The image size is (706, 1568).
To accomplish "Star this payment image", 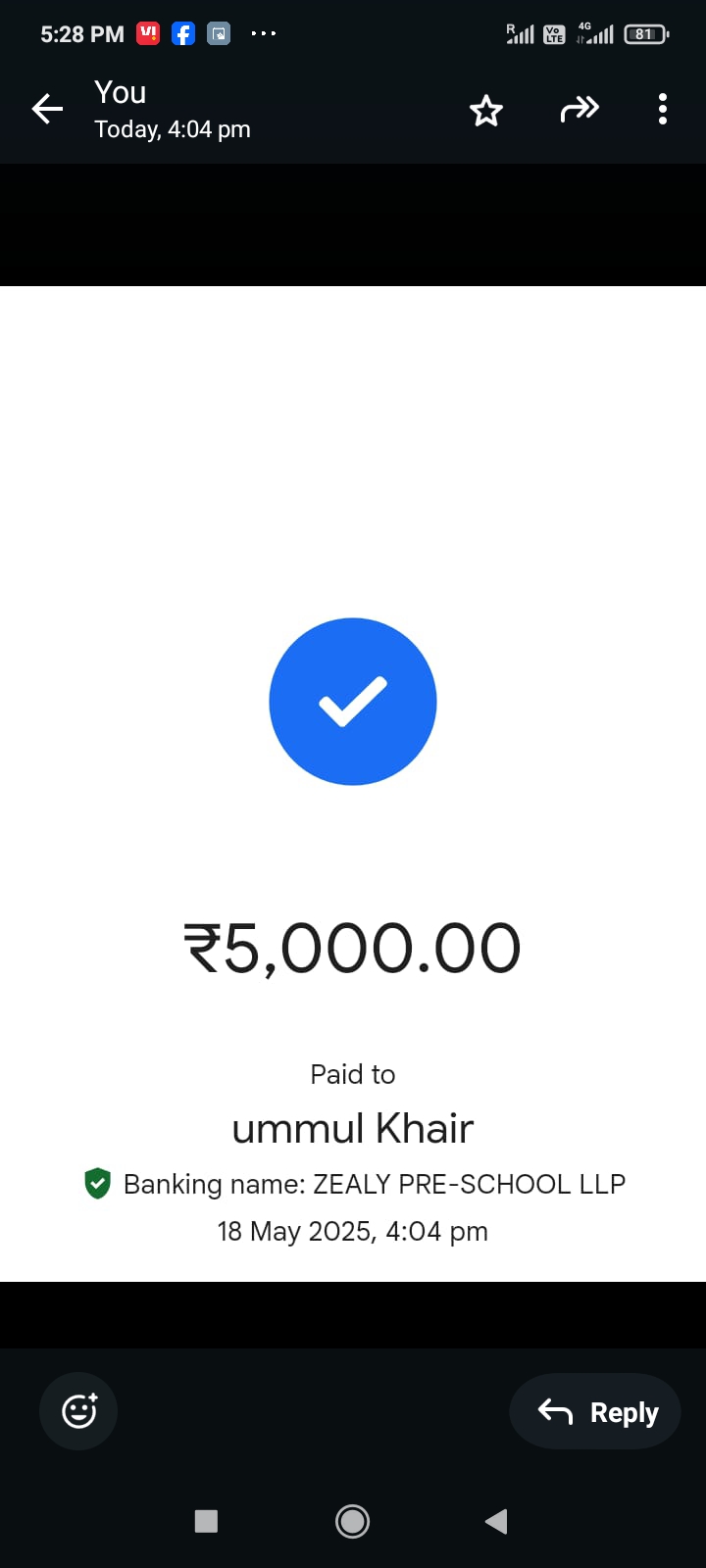I will tap(486, 110).
